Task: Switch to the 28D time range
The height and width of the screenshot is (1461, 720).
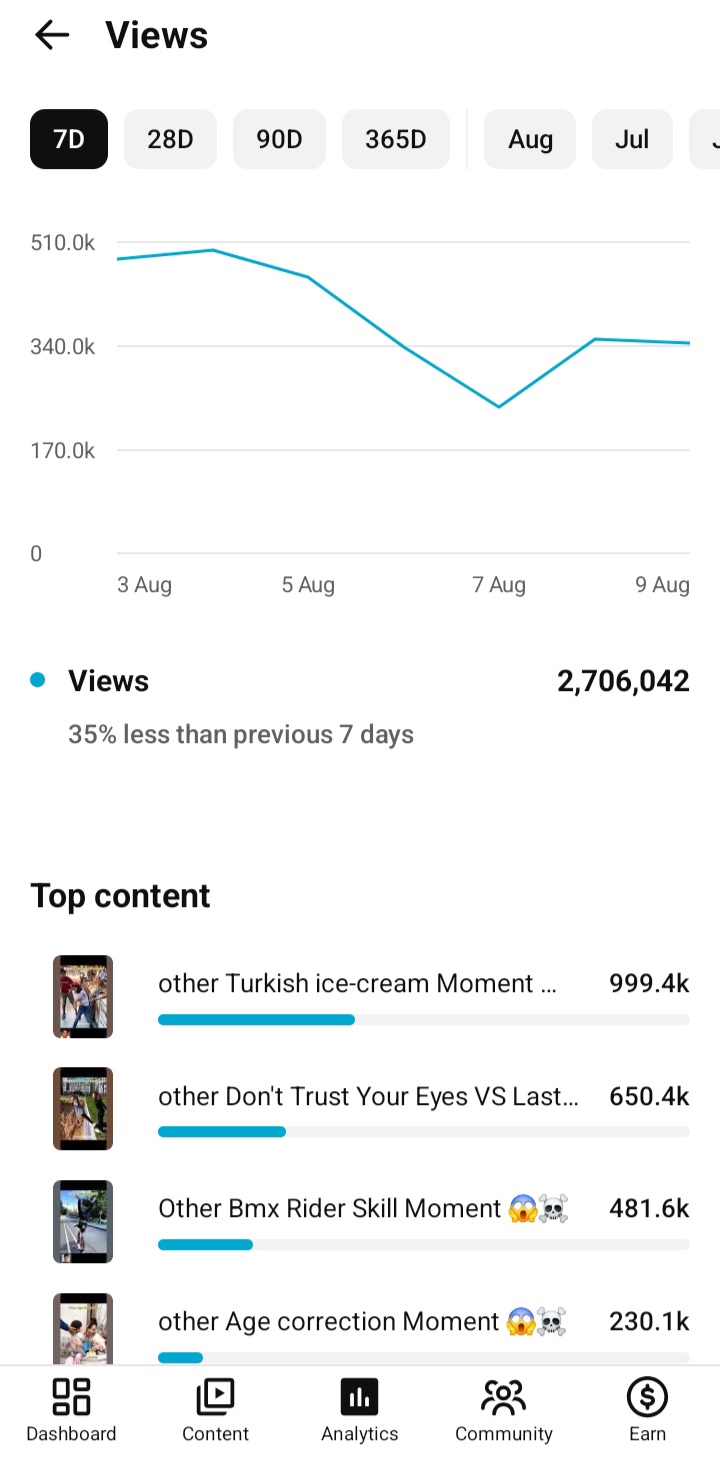Action: point(170,139)
